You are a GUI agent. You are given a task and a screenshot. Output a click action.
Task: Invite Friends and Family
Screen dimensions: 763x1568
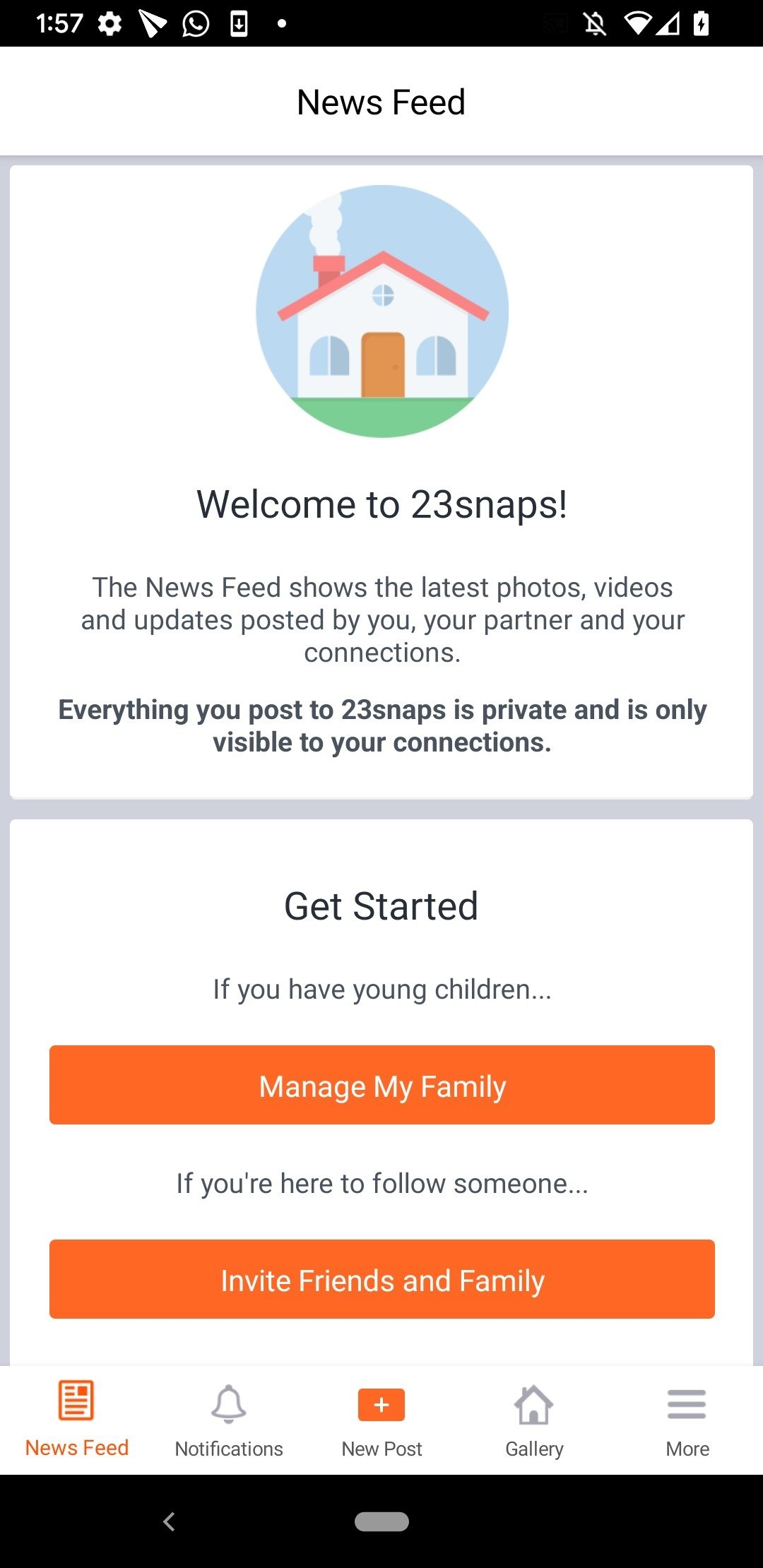click(381, 1279)
